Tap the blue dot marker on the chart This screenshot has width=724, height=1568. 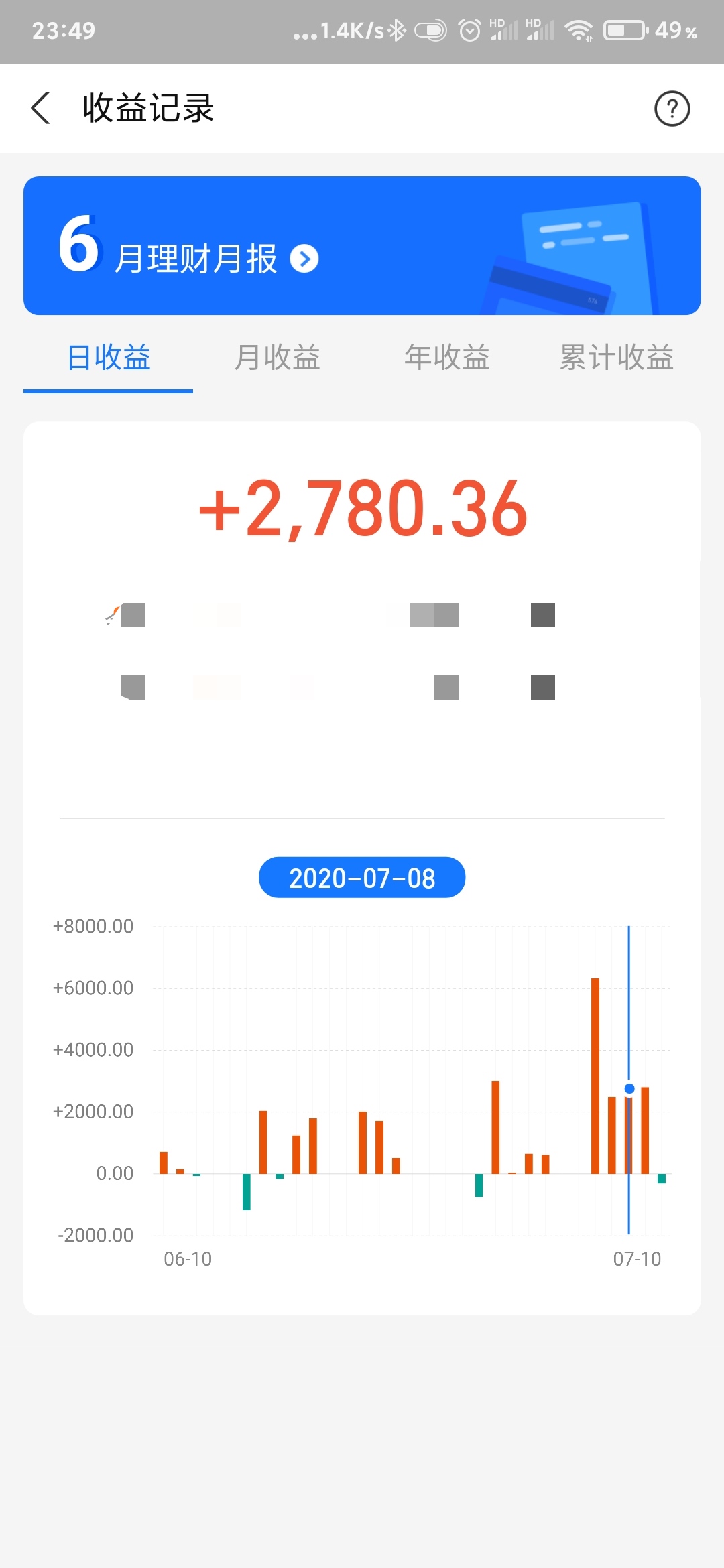click(629, 1089)
